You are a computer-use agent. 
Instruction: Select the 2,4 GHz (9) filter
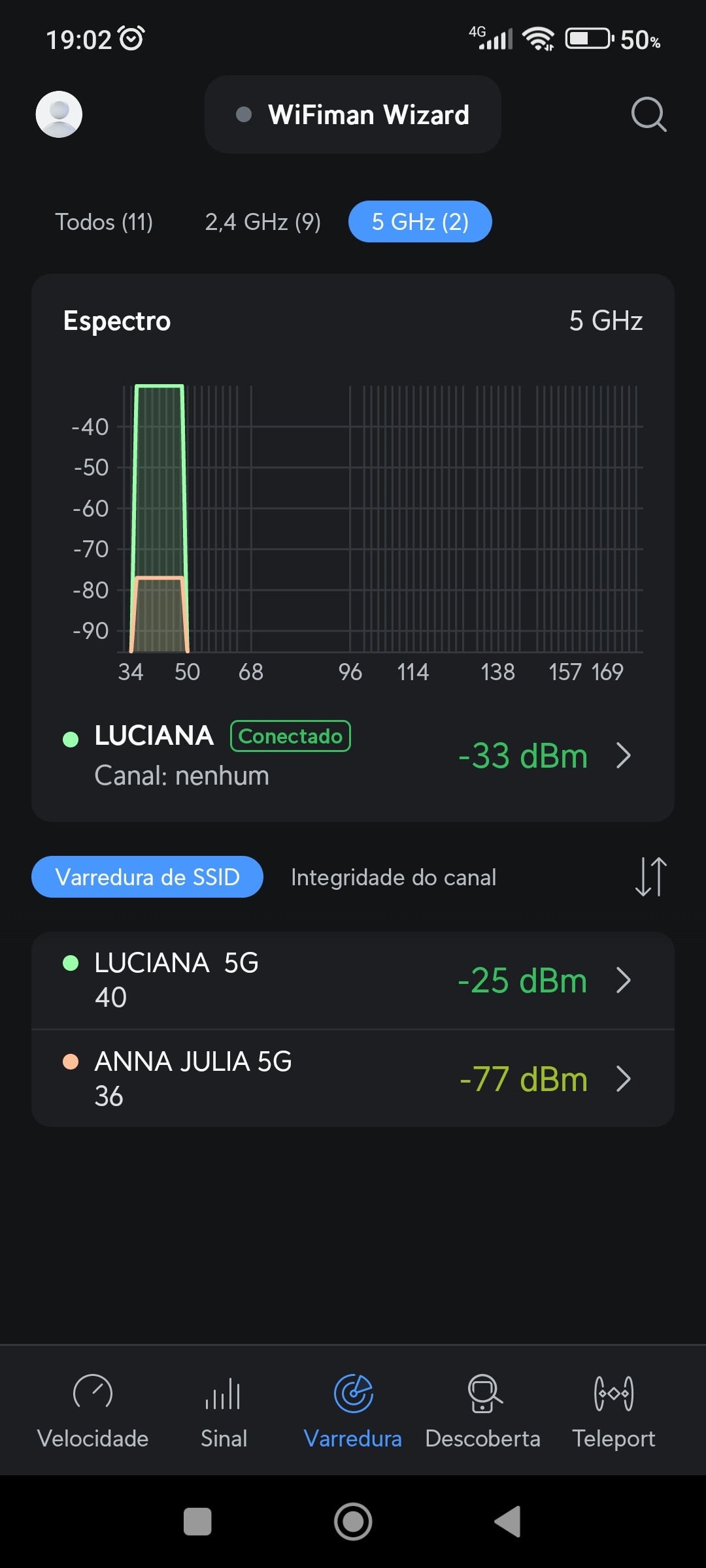(x=263, y=222)
